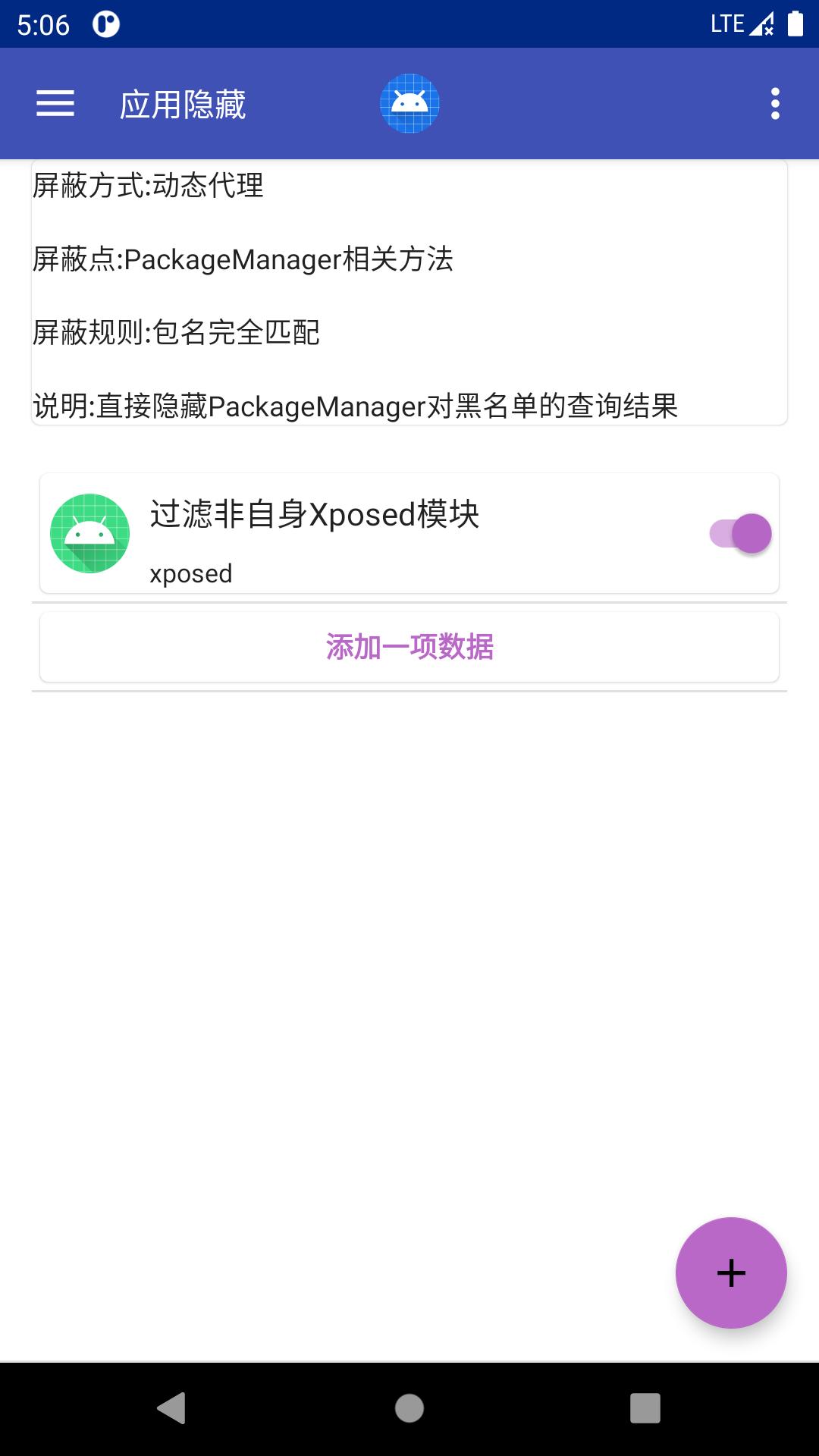Tap the floating plus button
This screenshot has width=819, height=1456.
pyautogui.click(x=731, y=1272)
